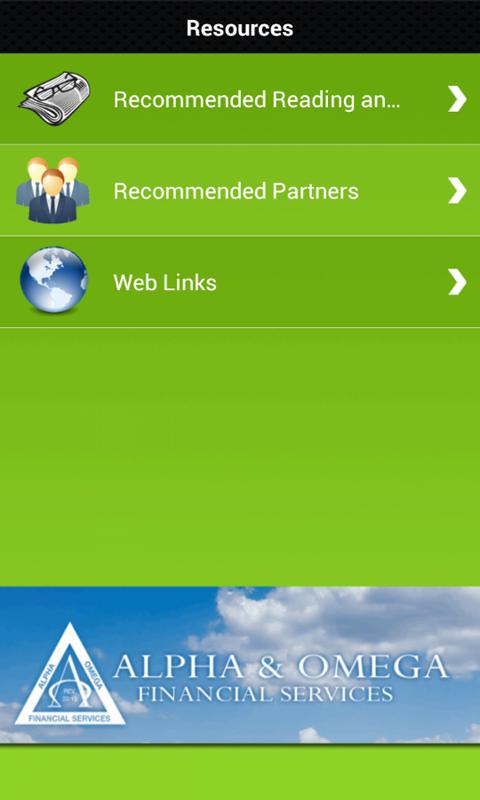Open the Web Links row
Viewport: 480px width, 800px height.
coord(240,282)
